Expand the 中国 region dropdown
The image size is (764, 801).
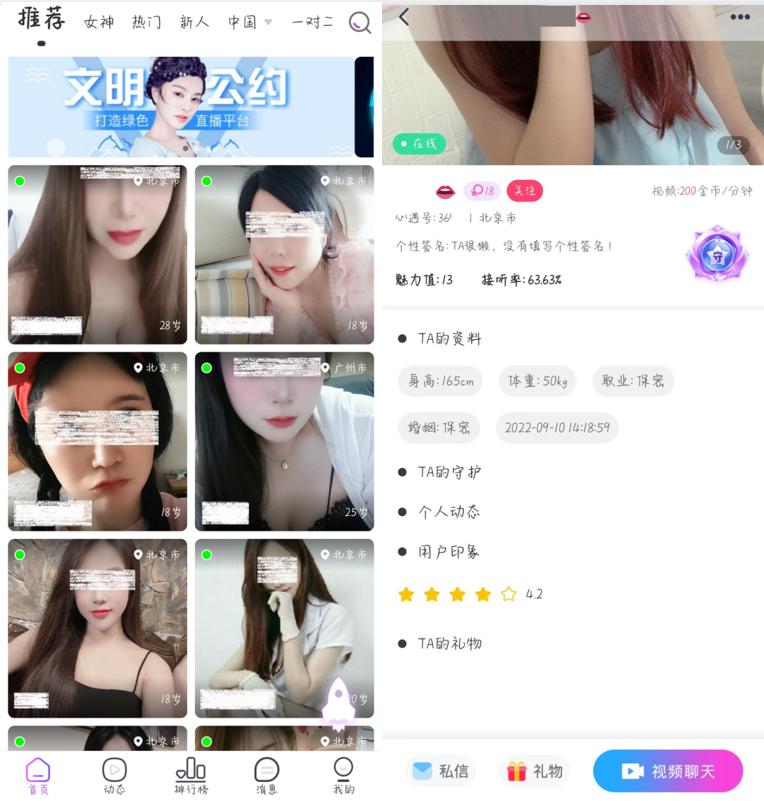(x=249, y=22)
